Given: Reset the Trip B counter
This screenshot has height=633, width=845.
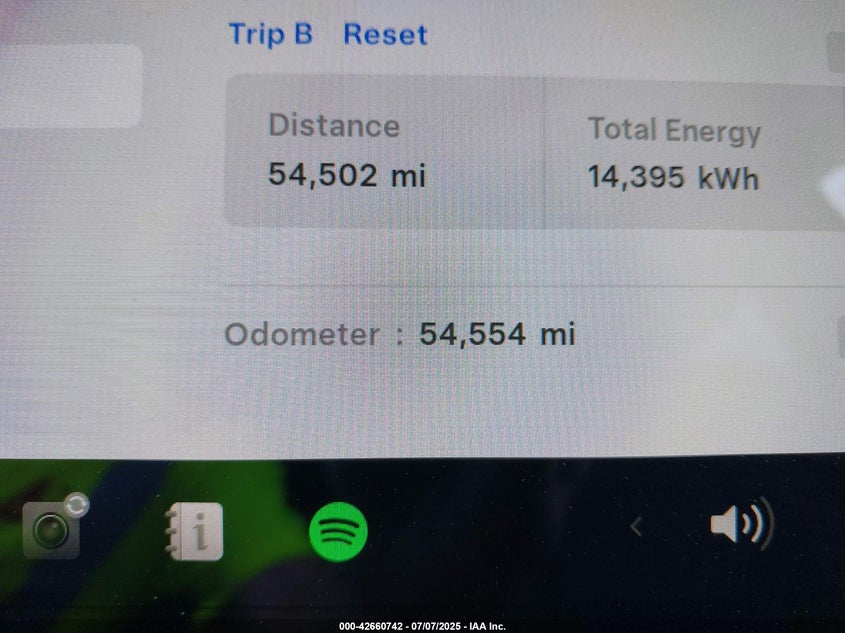Looking at the screenshot, I should coord(385,35).
